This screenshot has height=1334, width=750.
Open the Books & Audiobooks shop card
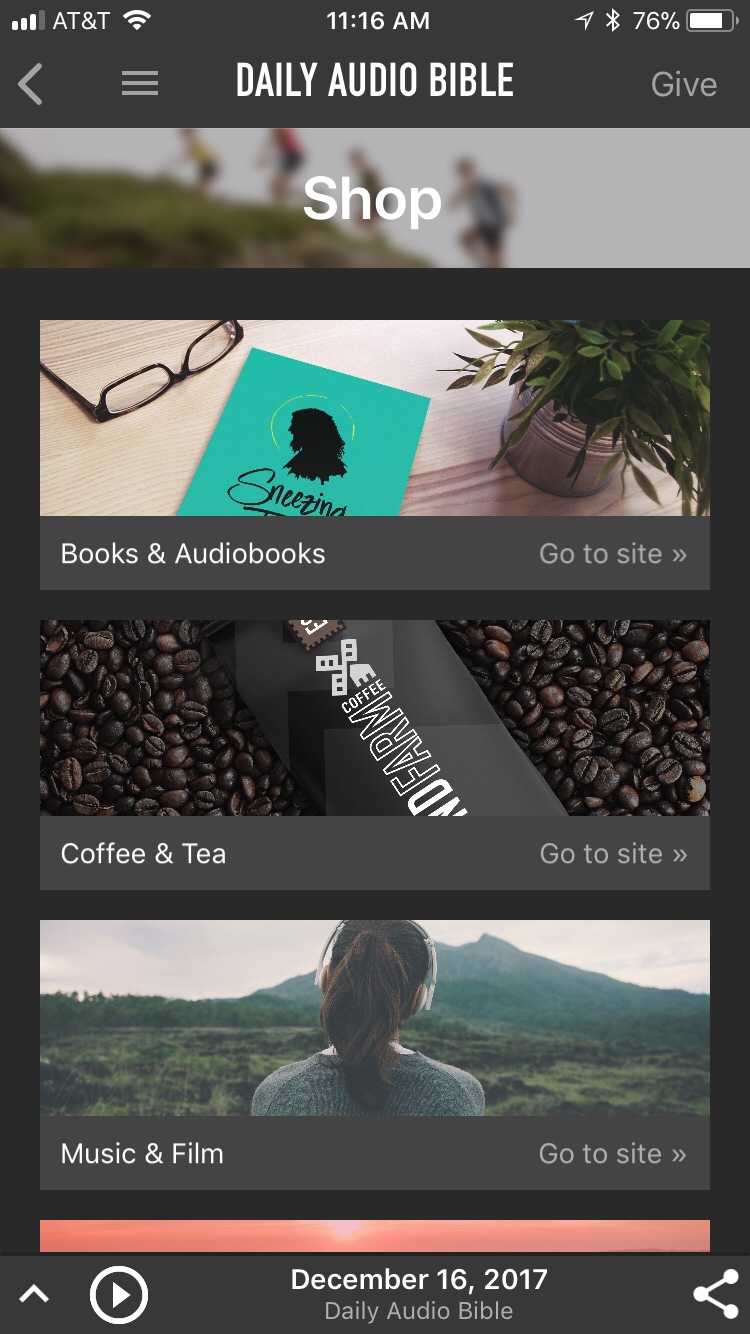coord(374,418)
